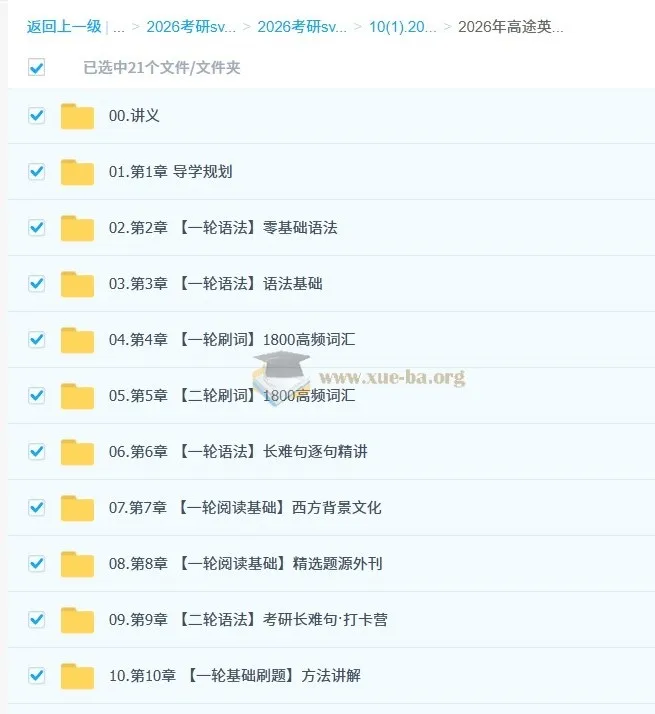This screenshot has width=655, height=714.
Task: Open folder 02.第2章 零基础语法
Action: (x=222, y=228)
